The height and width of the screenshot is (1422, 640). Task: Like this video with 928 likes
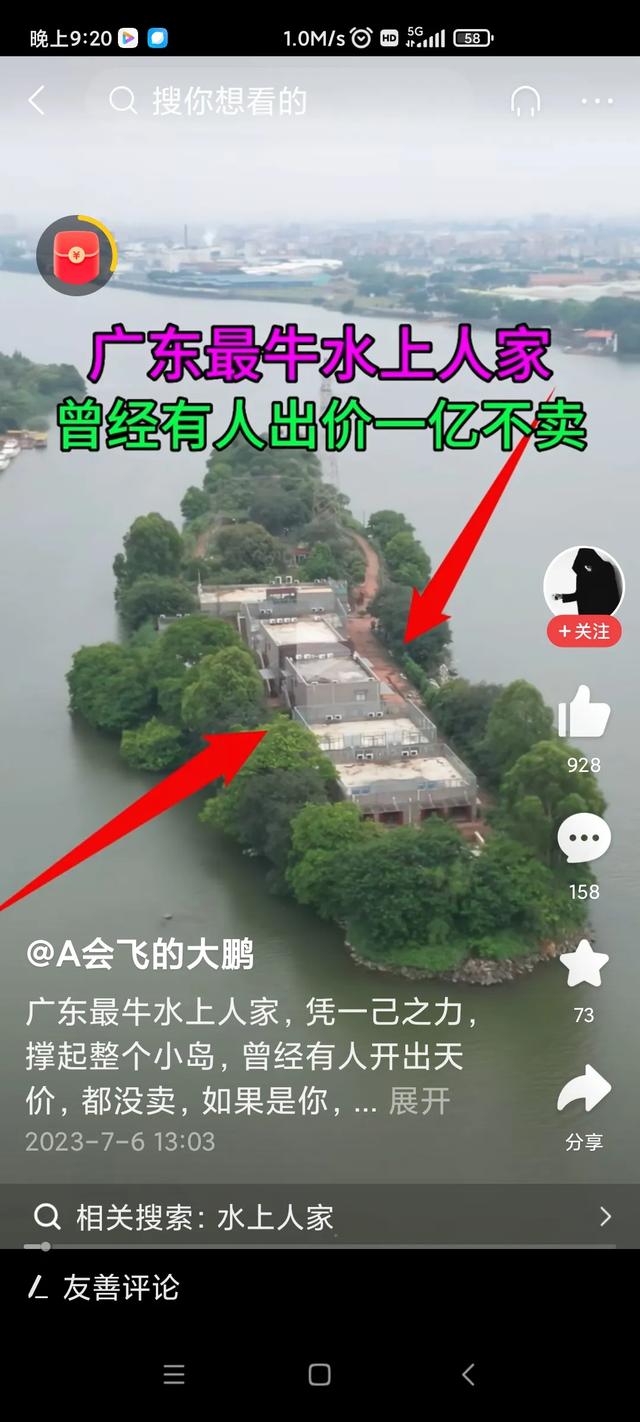[584, 714]
